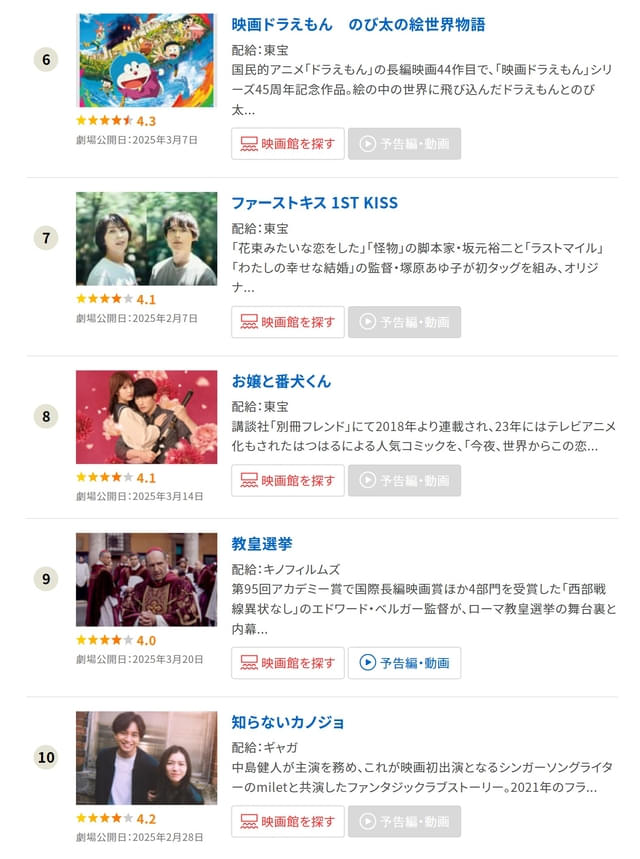This screenshot has width=640, height=859.
Task: Open the ファーストキス 1ST KISS title link
Action: 314,203
